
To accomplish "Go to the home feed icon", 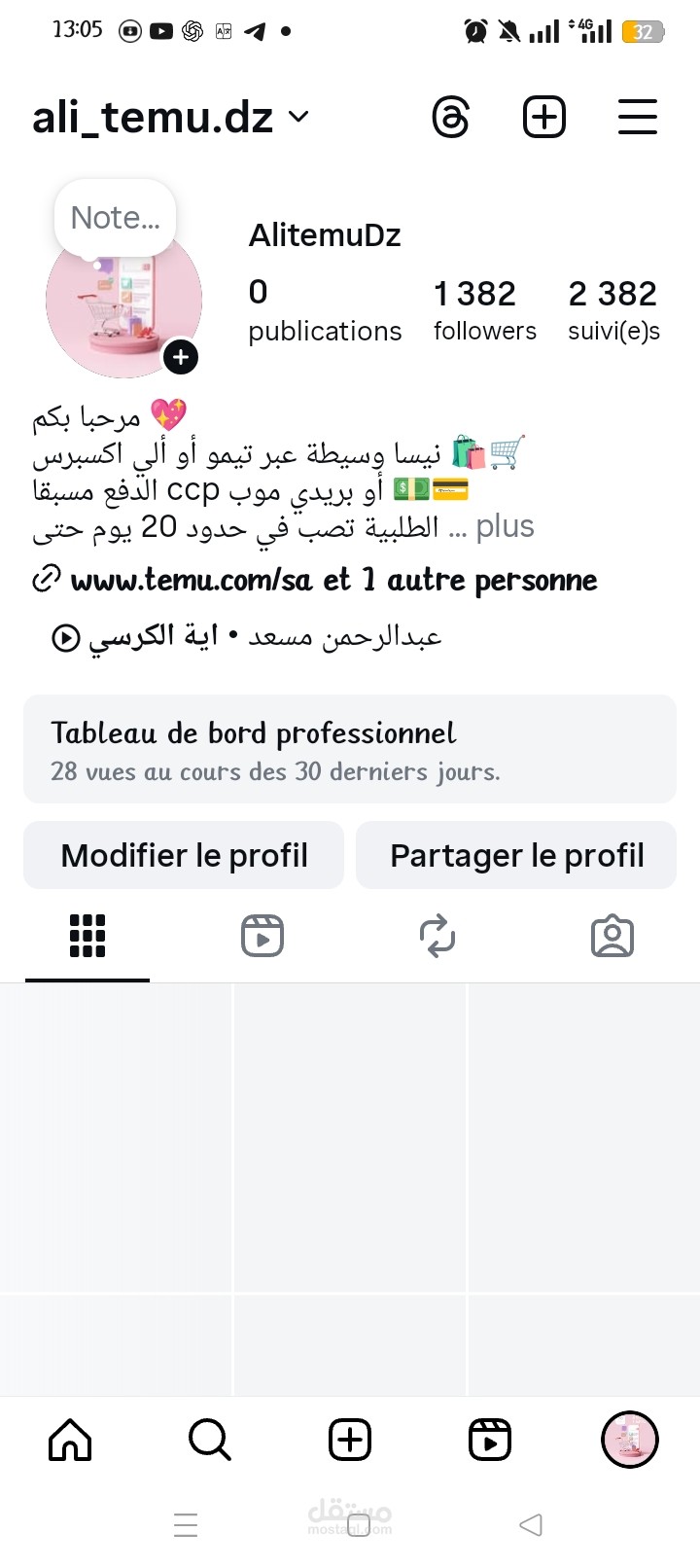I will pos(69,1440).
